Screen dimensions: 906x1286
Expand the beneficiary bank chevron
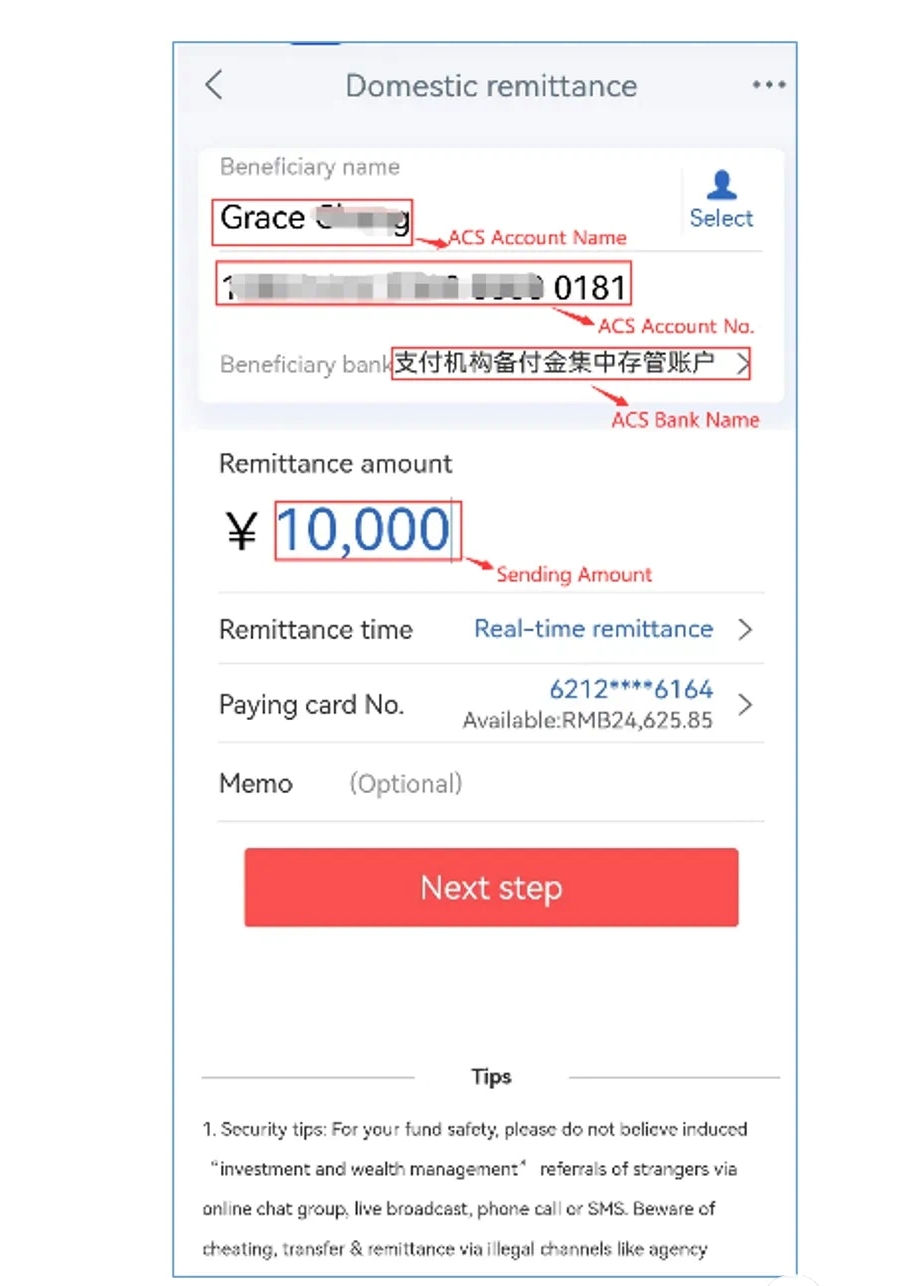coord(743,364)
